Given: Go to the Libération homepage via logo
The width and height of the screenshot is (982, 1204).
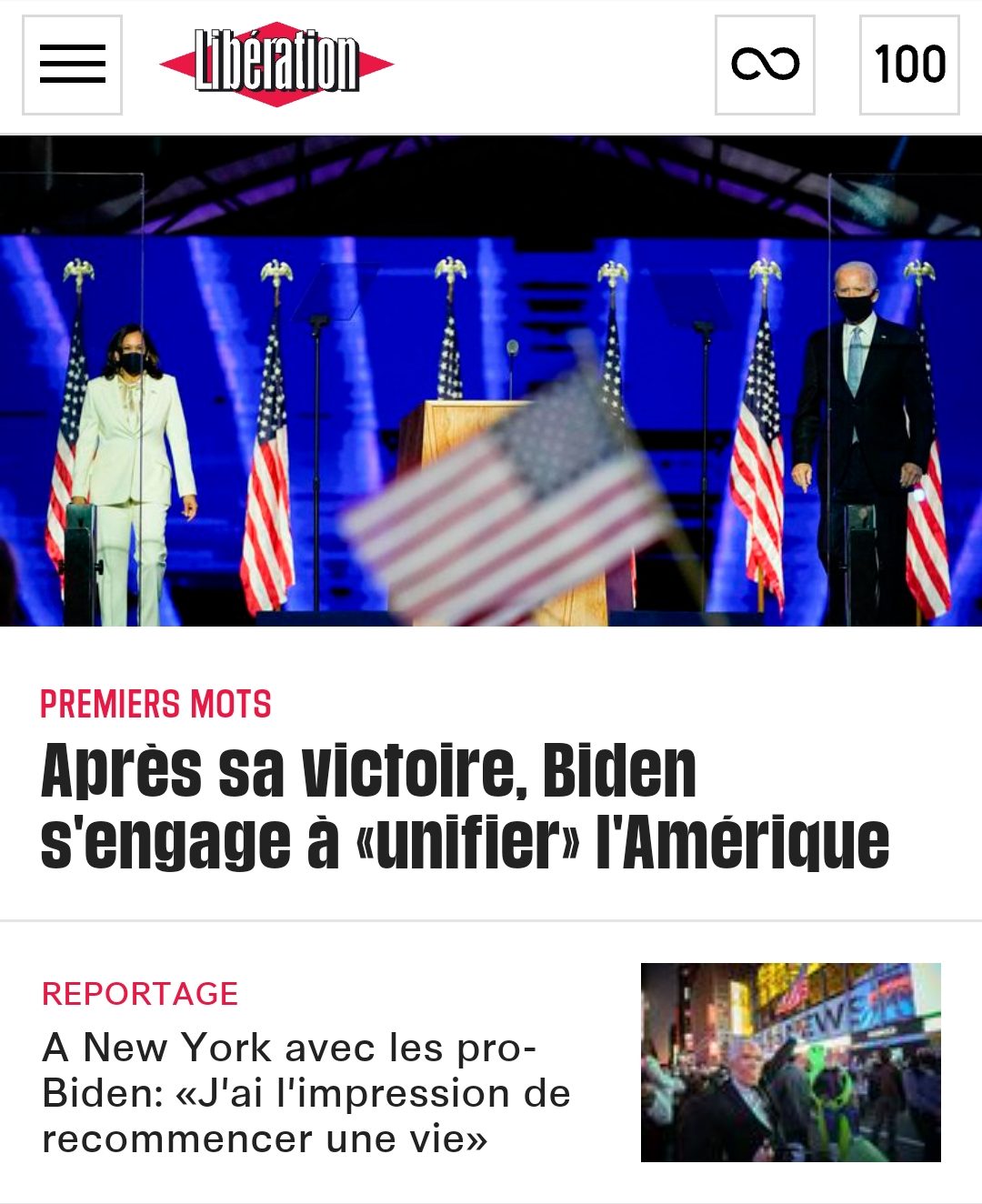Looking at the screenshot, I should pyautogui.click(x=276, y=64).
